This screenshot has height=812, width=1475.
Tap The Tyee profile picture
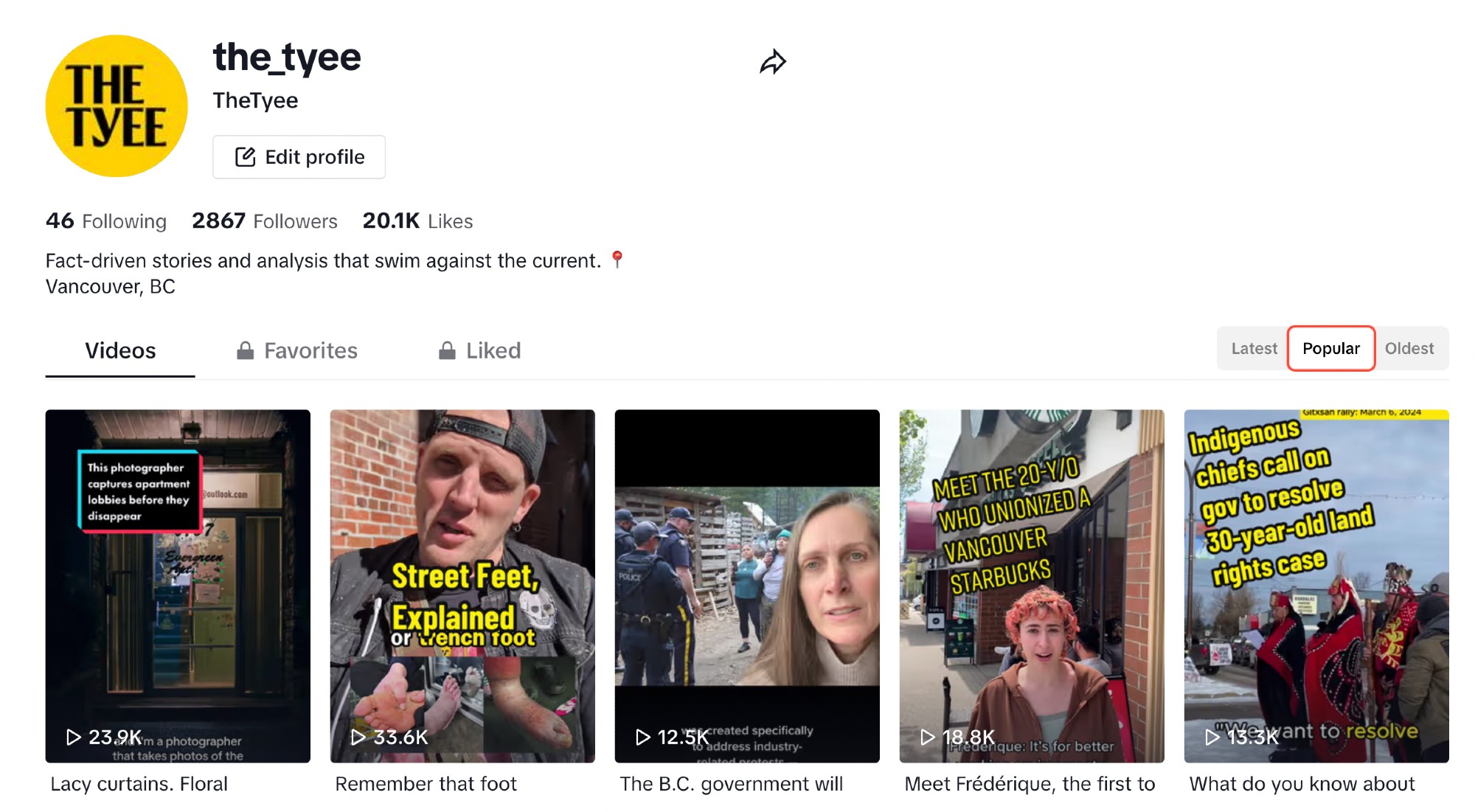[x=117, y=105]
